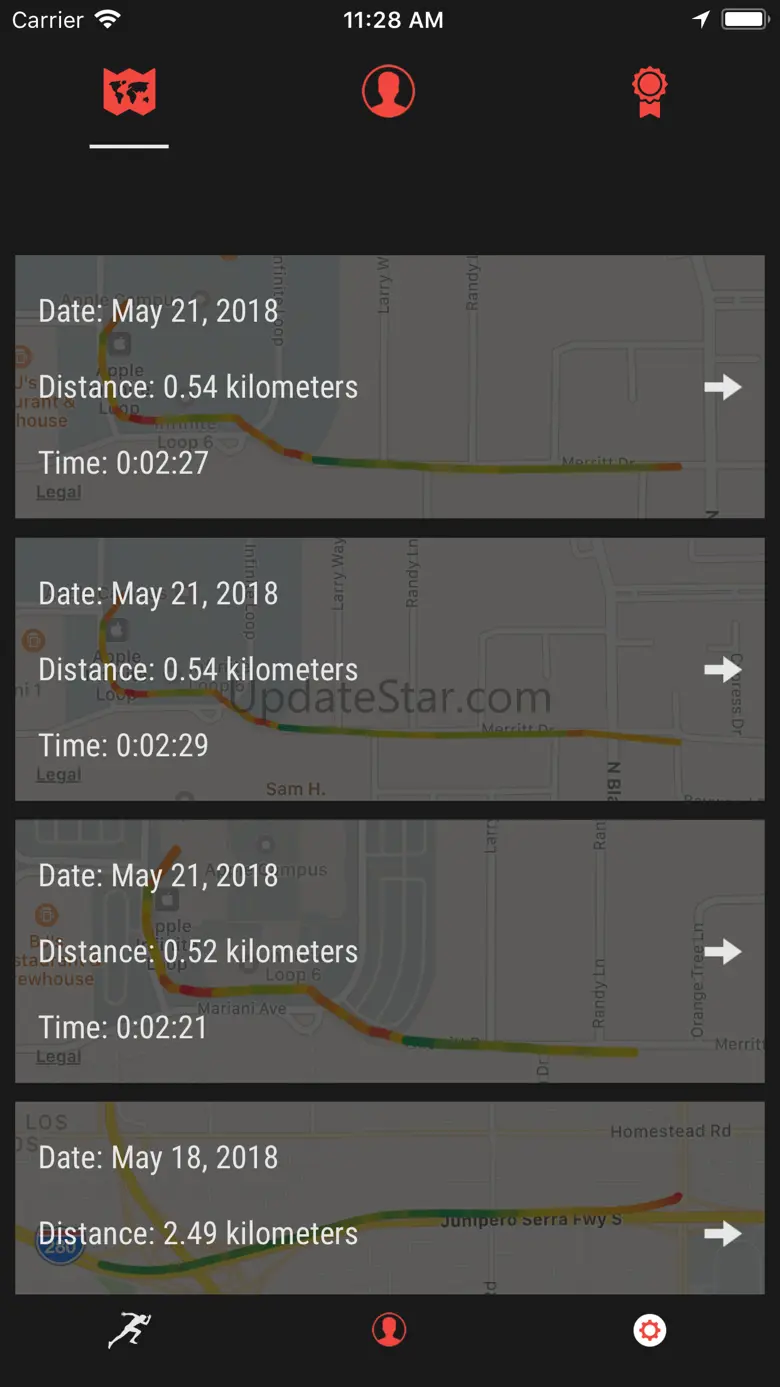Open the 0.54 km run timed 0:02:27
The height and width of the screenshot is (1387, 780).
click(721, 387)
